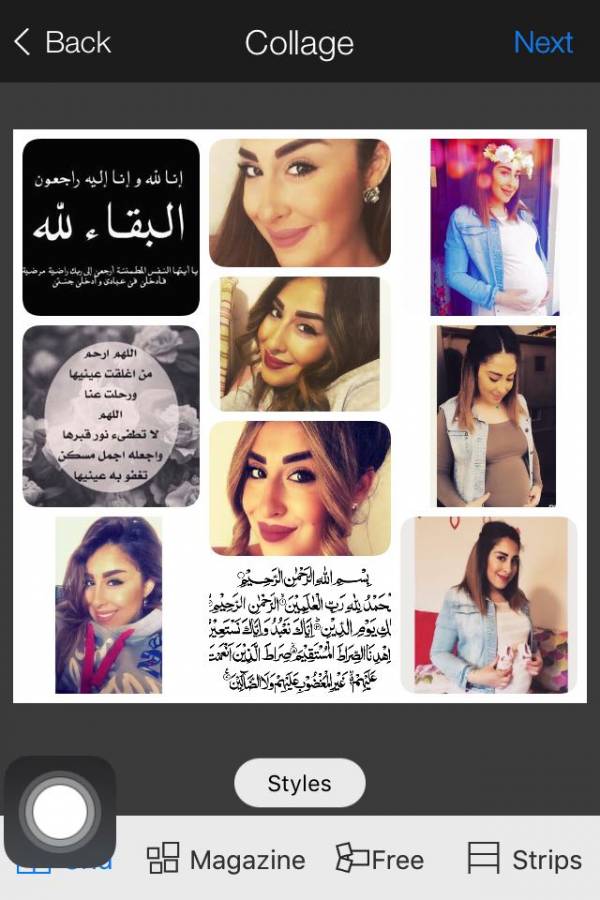
Task: Open the Styles options
Action: [299, 783]
